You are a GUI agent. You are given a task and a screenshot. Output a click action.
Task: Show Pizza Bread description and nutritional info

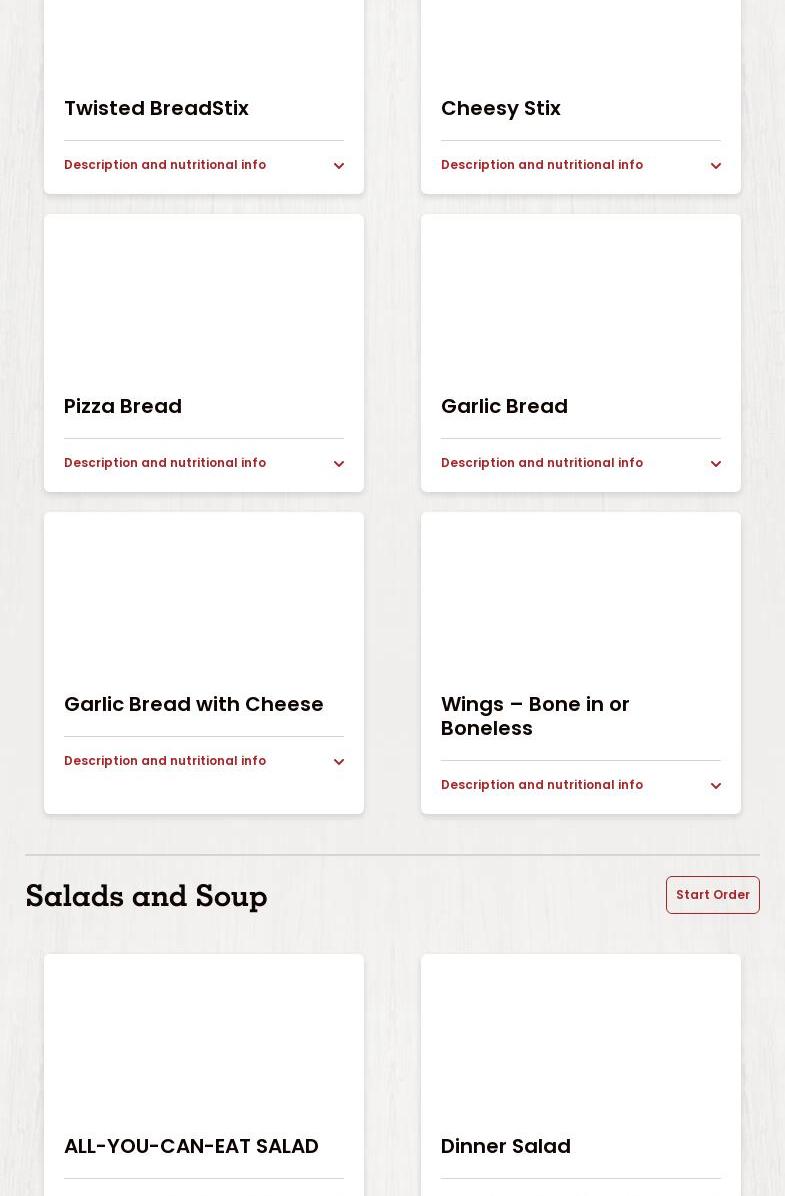pyautogui.click(x=204, y=463)
